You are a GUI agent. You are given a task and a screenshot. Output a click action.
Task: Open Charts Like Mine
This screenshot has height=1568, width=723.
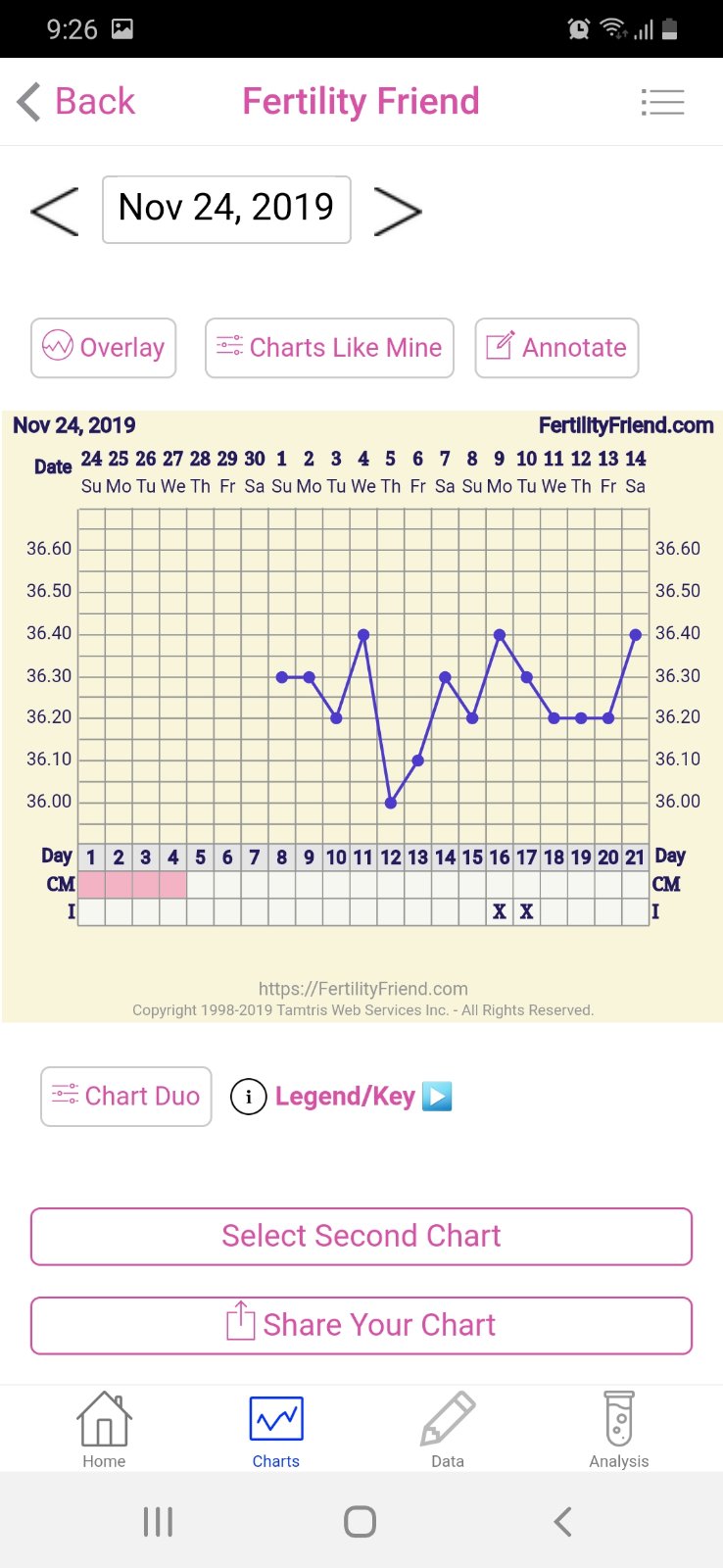329,348
